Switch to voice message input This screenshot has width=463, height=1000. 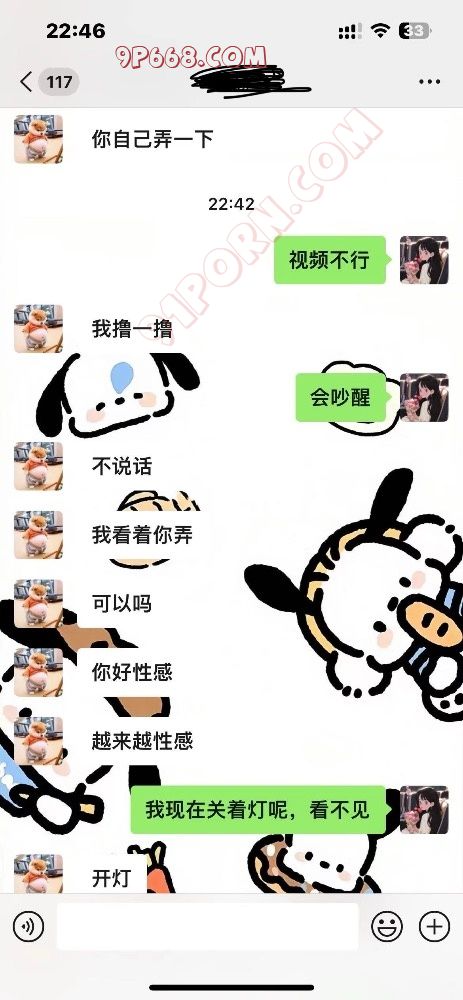click(x=28, y=926)
